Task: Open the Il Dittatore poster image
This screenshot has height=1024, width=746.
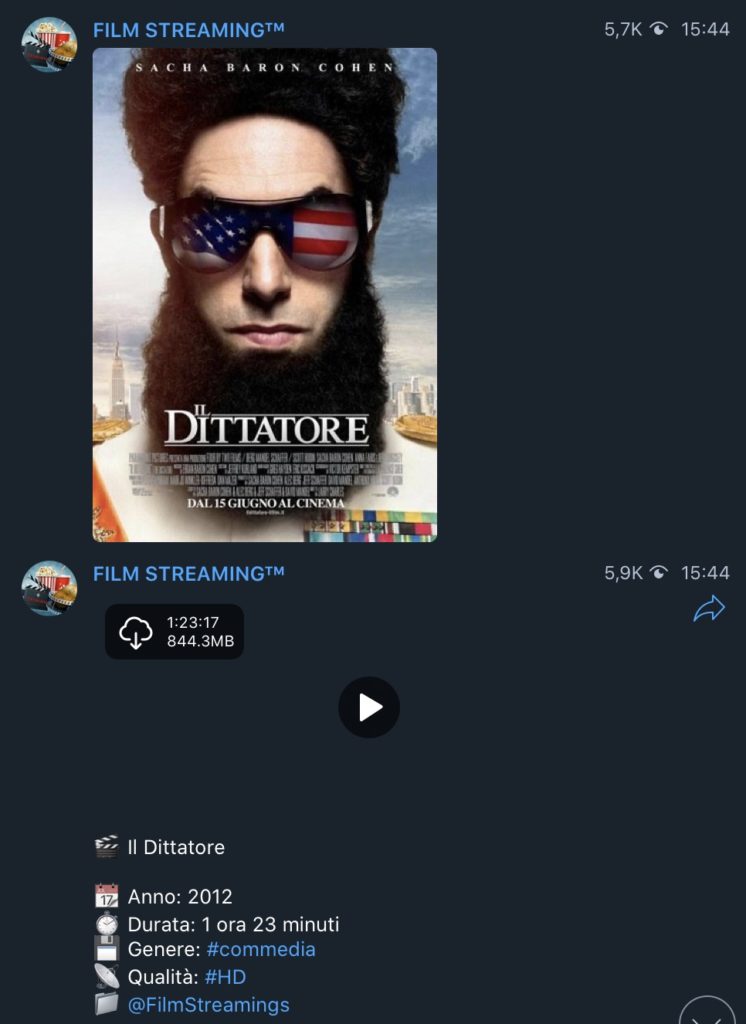Action: pyautogui.click(x=265, y=295)
